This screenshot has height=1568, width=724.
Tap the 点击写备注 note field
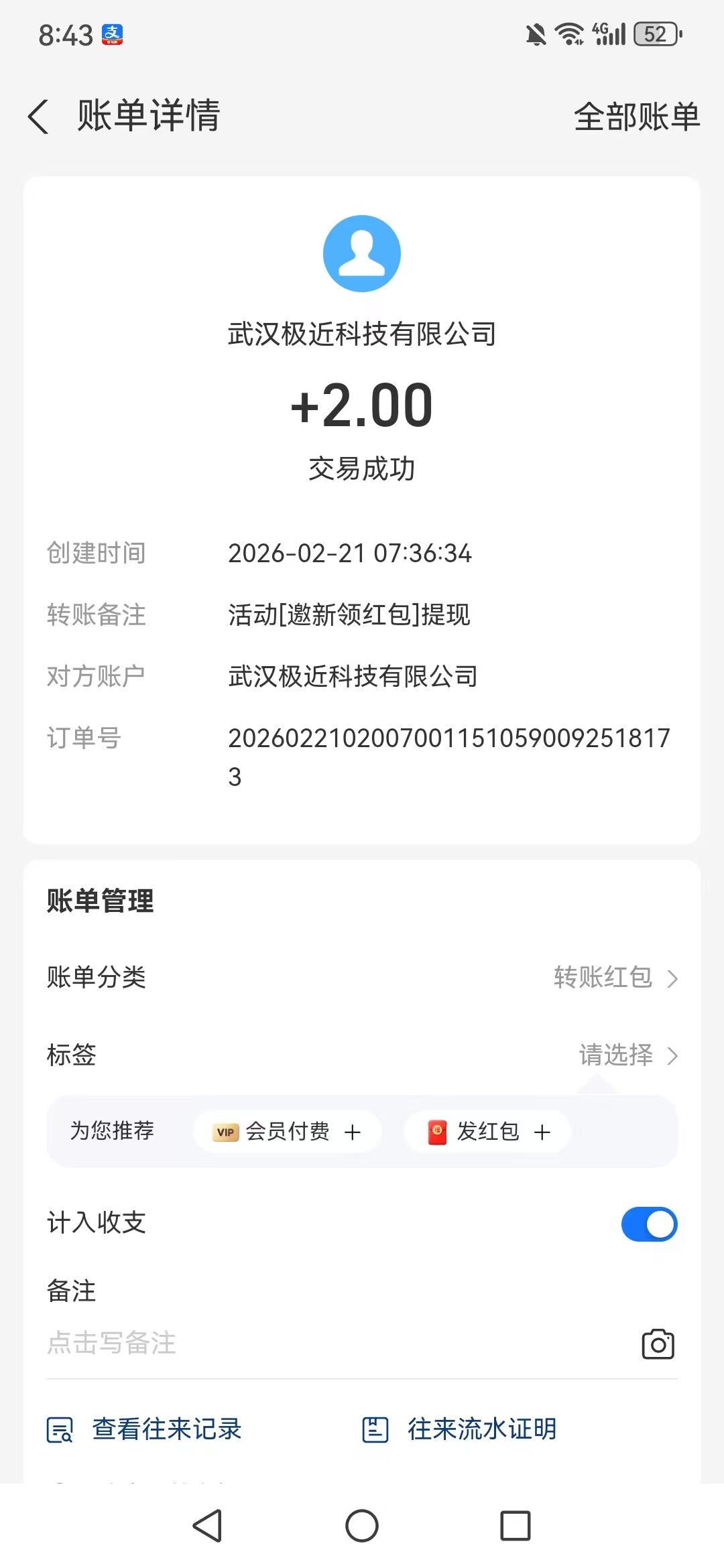pos(268,1344)
